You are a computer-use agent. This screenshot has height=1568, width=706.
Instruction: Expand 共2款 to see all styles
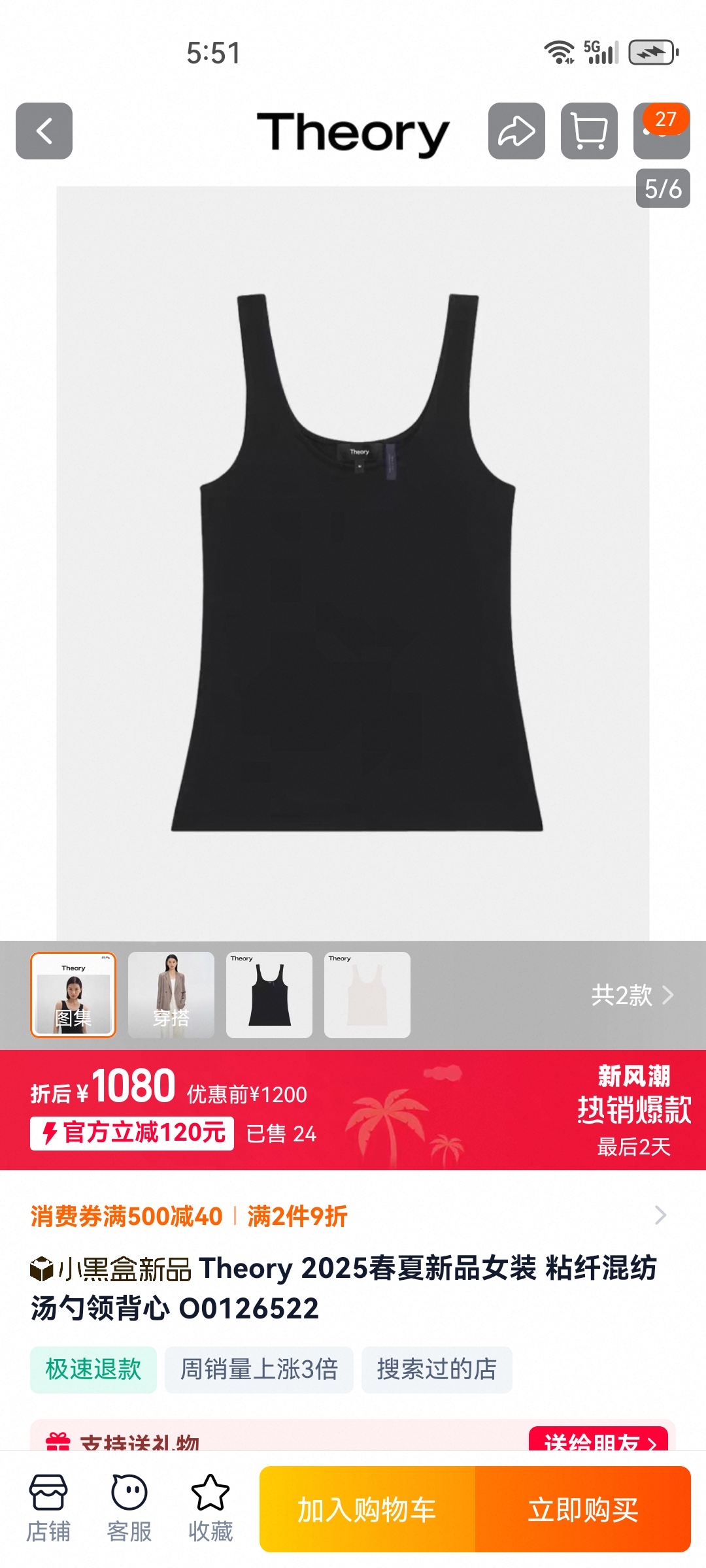(x=631, y=995)
